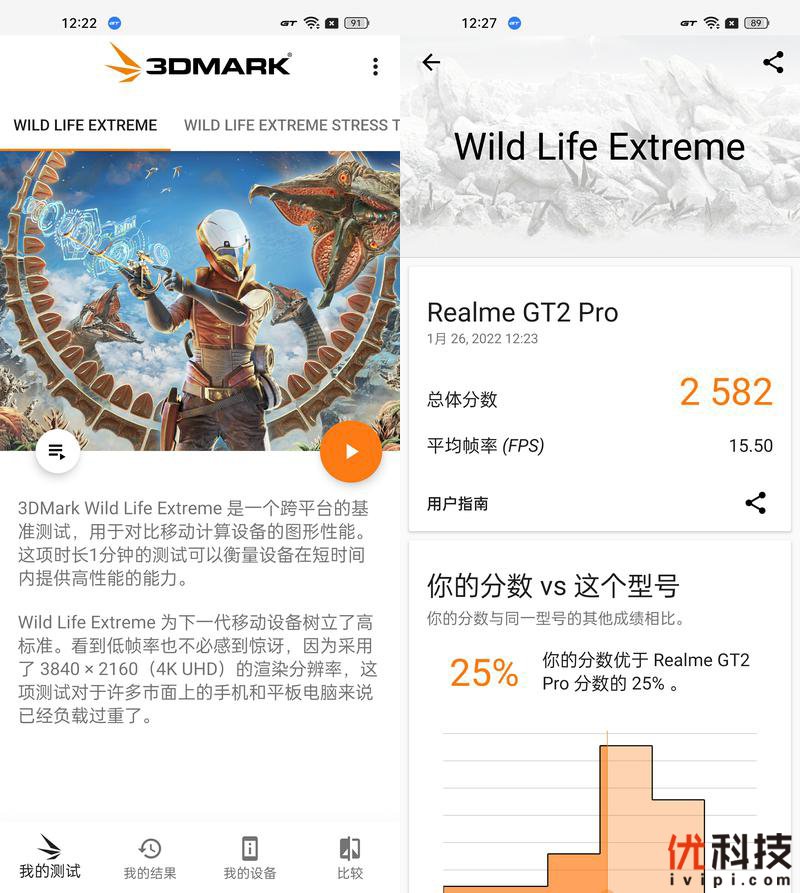Switch to Wild Life Extreme Stress Test tab
Image resolution: width=800 pixels, height=893 pixels.
(x=290, y=125)
